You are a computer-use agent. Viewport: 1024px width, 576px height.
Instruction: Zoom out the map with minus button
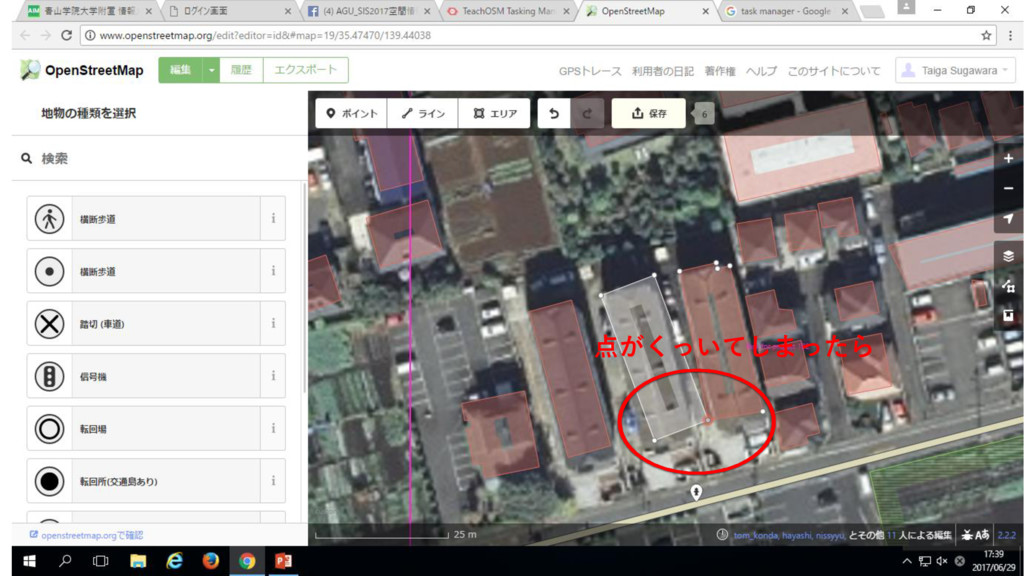(x=1008, y=188)
